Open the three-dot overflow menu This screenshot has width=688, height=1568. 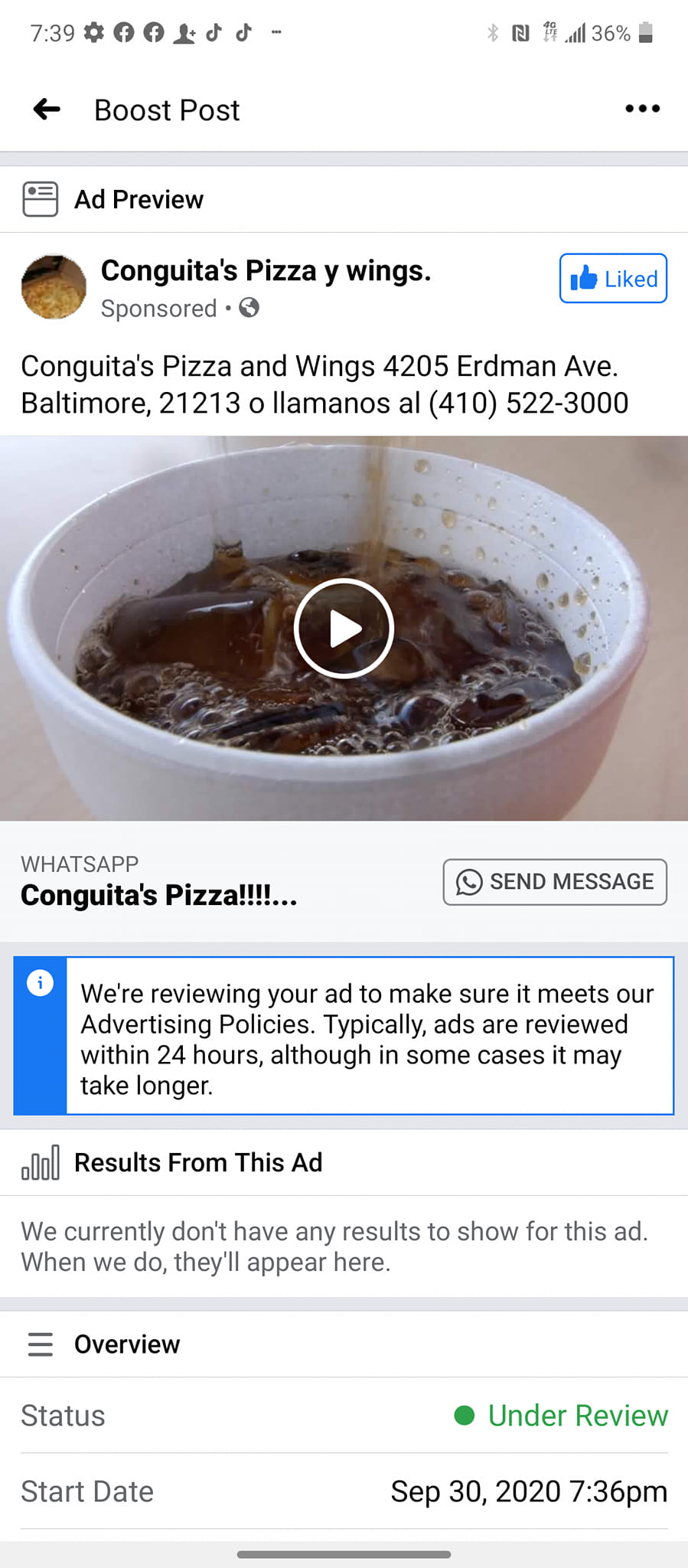pyautogui.click(x=642, y=109)
